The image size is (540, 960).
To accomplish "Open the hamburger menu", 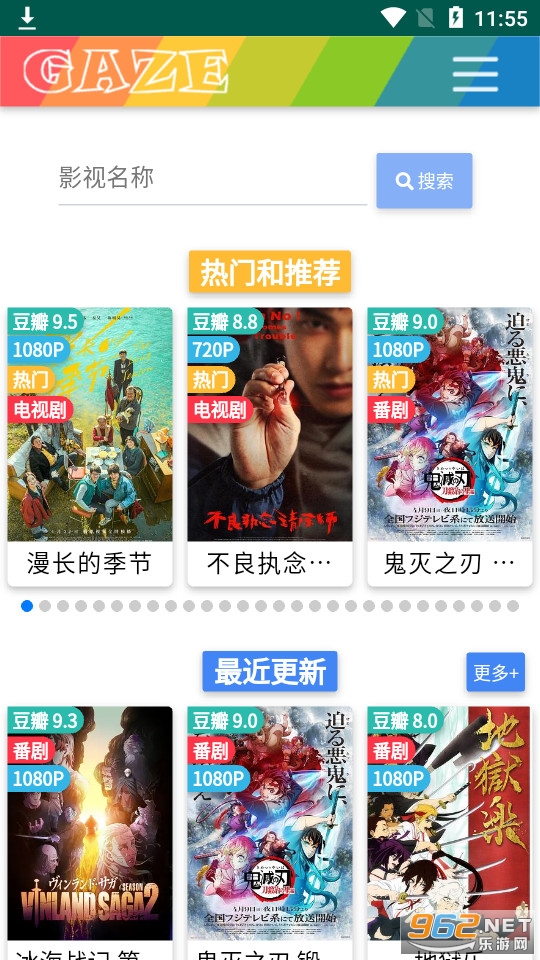I will 475,73.
